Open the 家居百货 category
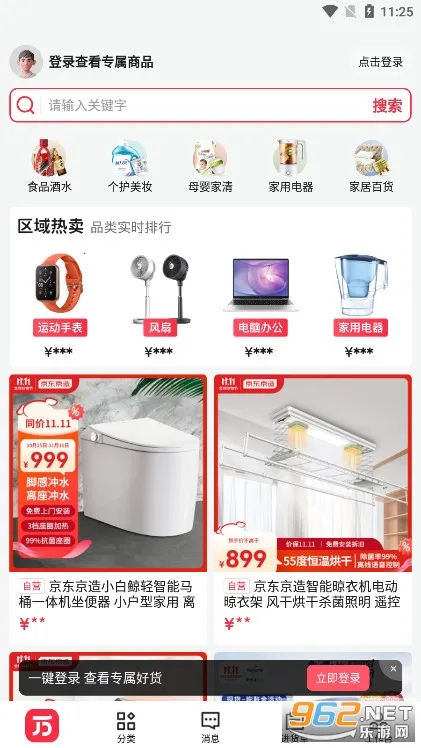This screenshot has height=748, width=421. [x=371, y=166]
